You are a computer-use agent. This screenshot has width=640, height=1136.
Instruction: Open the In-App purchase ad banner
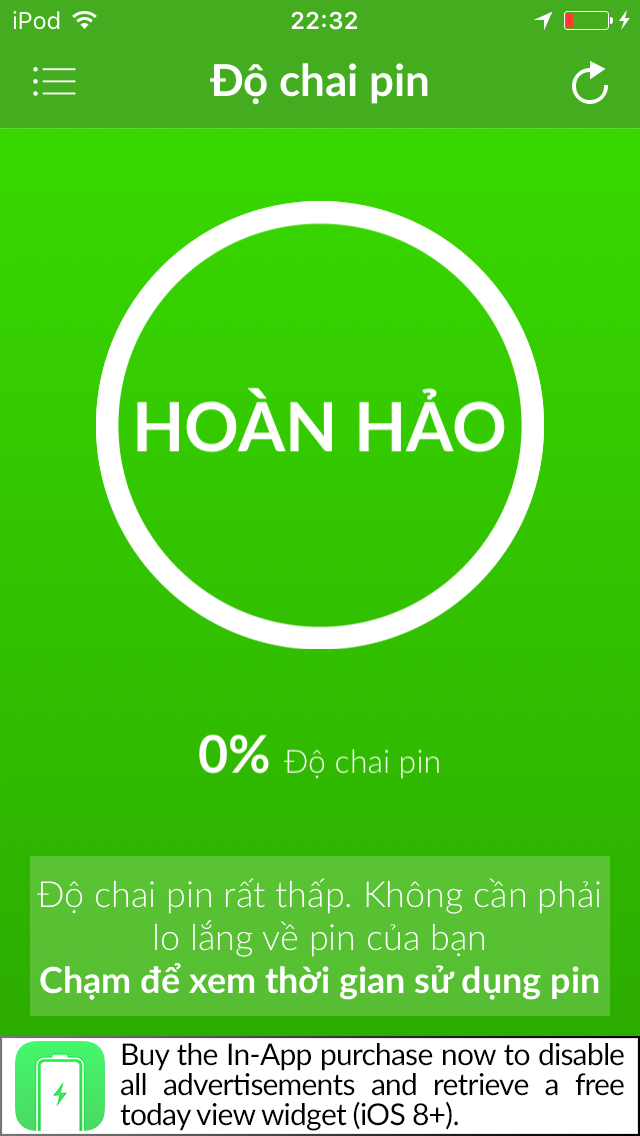coord(320,1086)
